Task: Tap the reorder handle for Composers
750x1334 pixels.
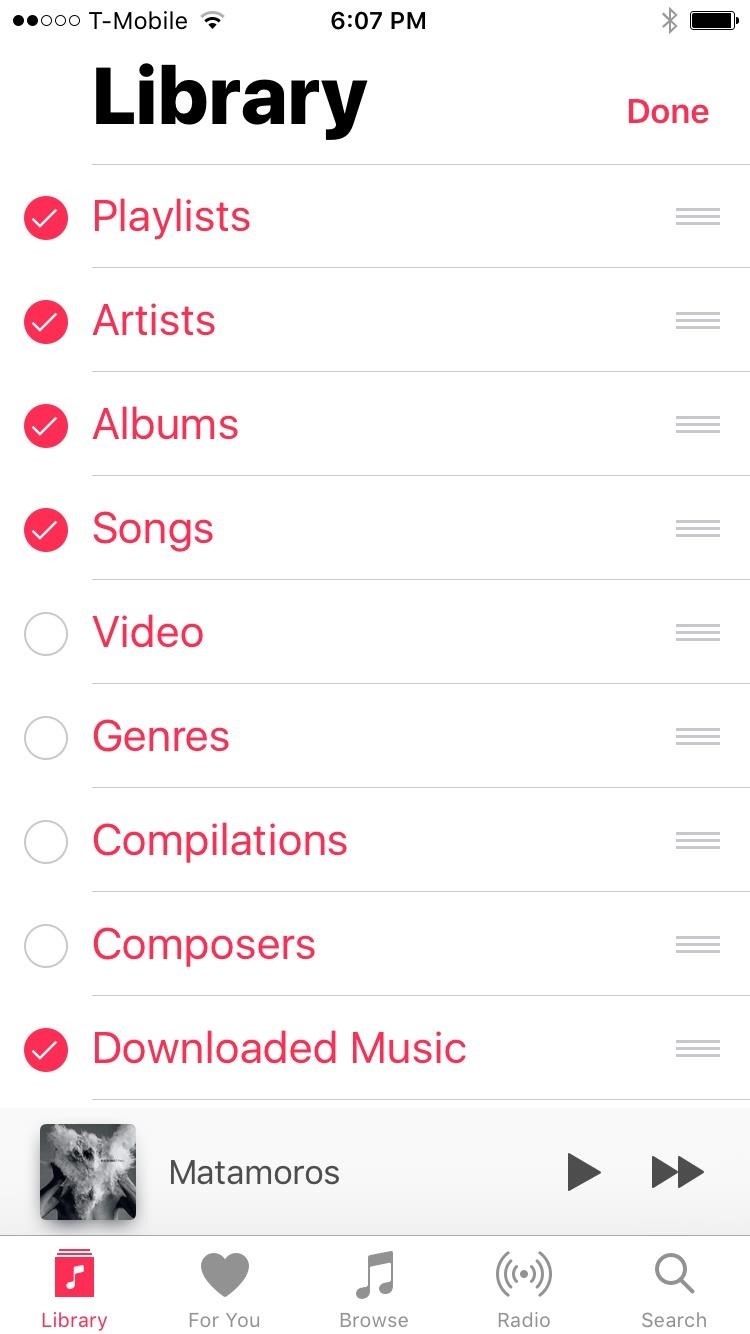Action: 697,945
